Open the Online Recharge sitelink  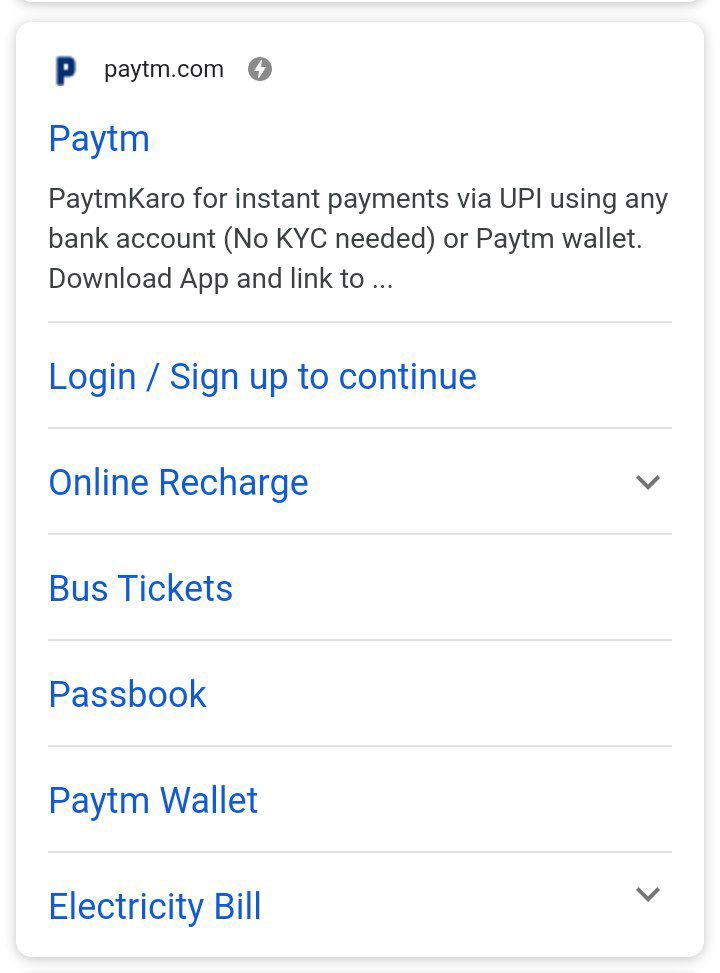click(178, 483)
